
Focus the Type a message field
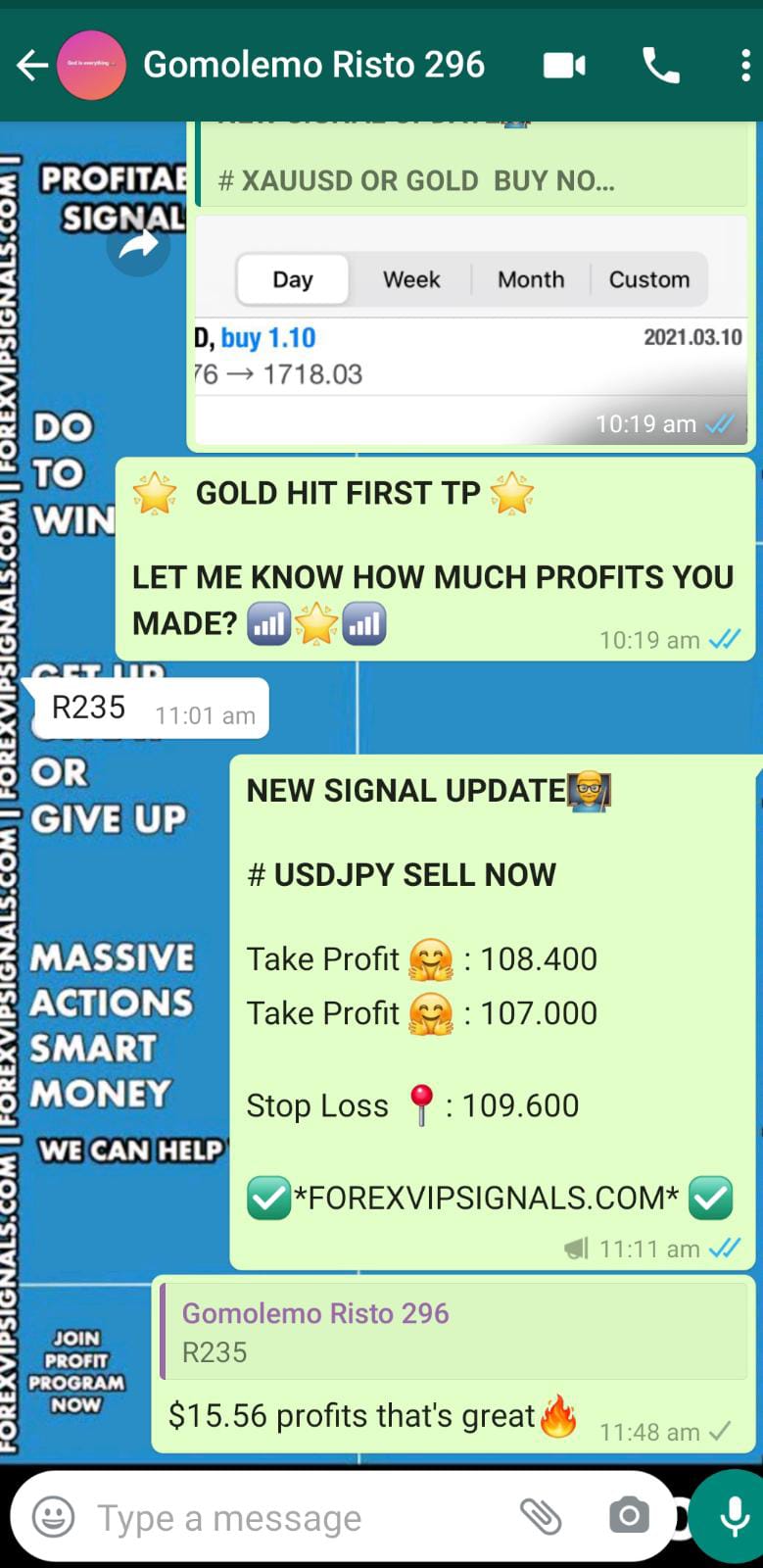pos(294,1518)
